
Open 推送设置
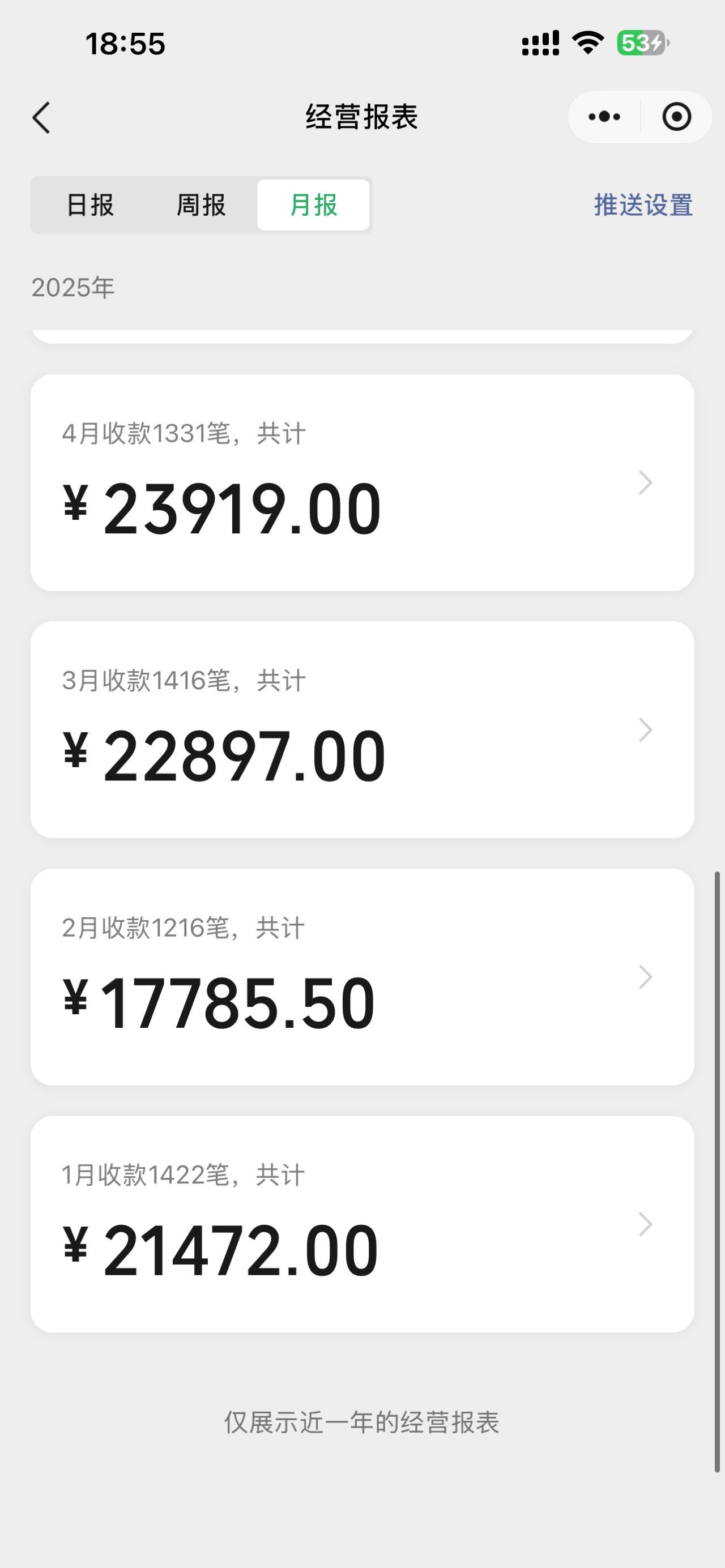pos(643,205)
